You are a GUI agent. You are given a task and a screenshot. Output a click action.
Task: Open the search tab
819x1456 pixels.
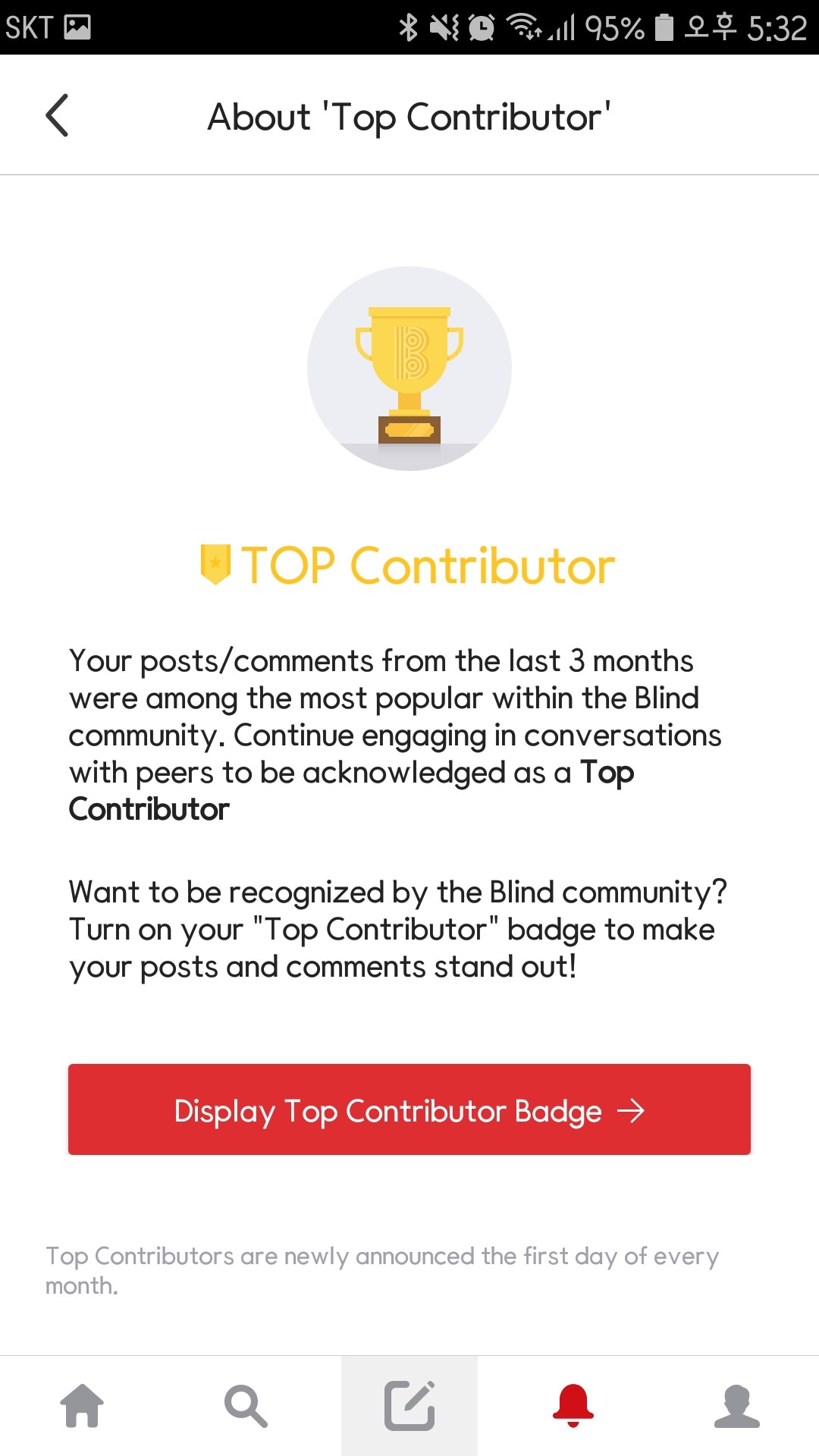(x=246, y=1405)
